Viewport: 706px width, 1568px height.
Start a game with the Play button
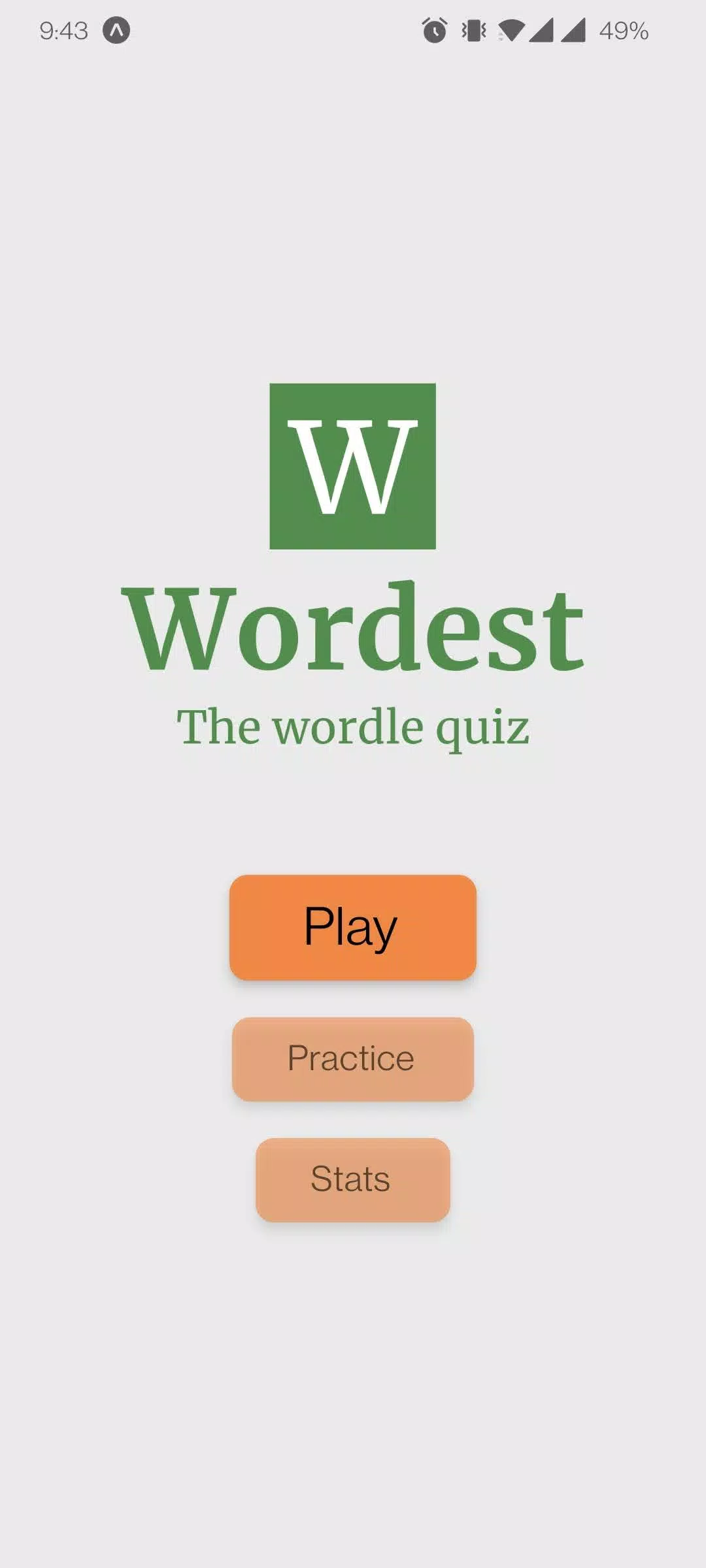[x=352, y=926]
